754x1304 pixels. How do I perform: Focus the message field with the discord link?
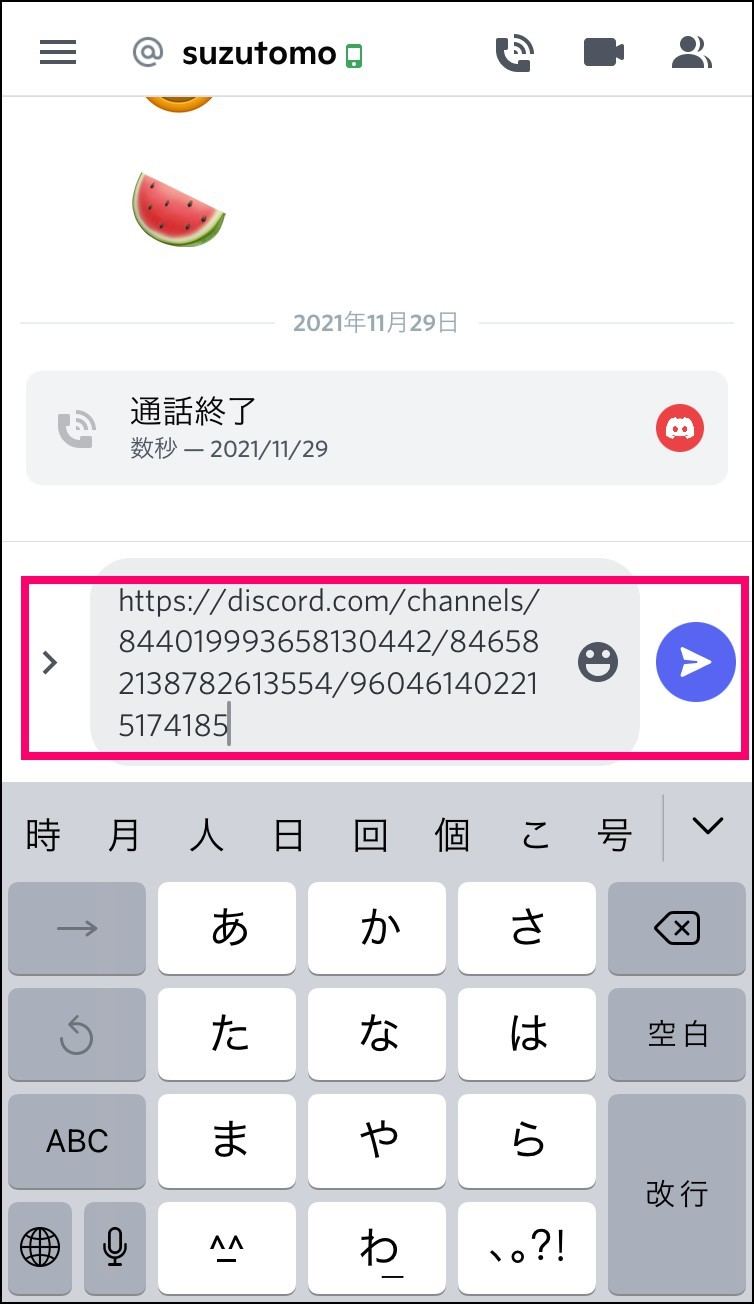[330, 662]
